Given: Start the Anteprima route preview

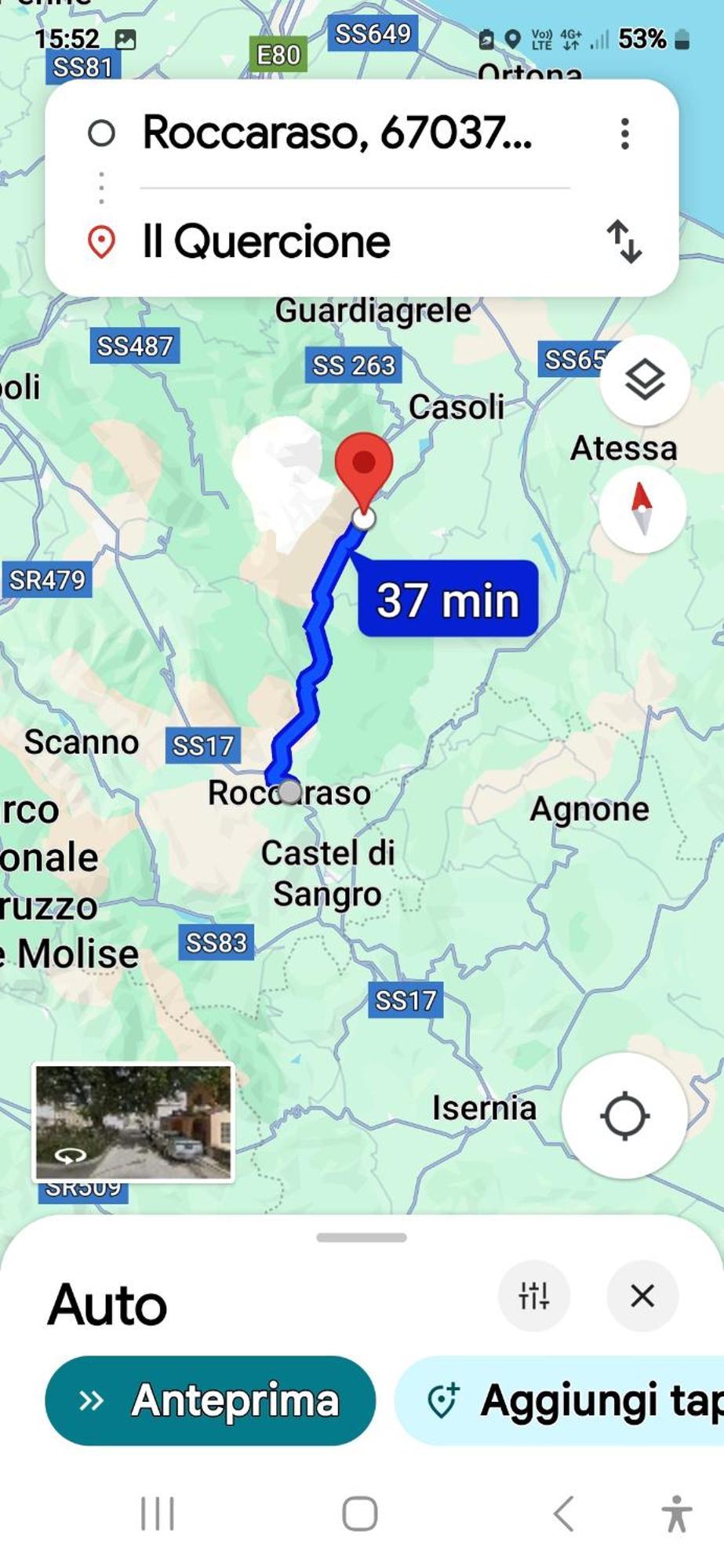Looking at the screenshot, I should (210, 1400).
